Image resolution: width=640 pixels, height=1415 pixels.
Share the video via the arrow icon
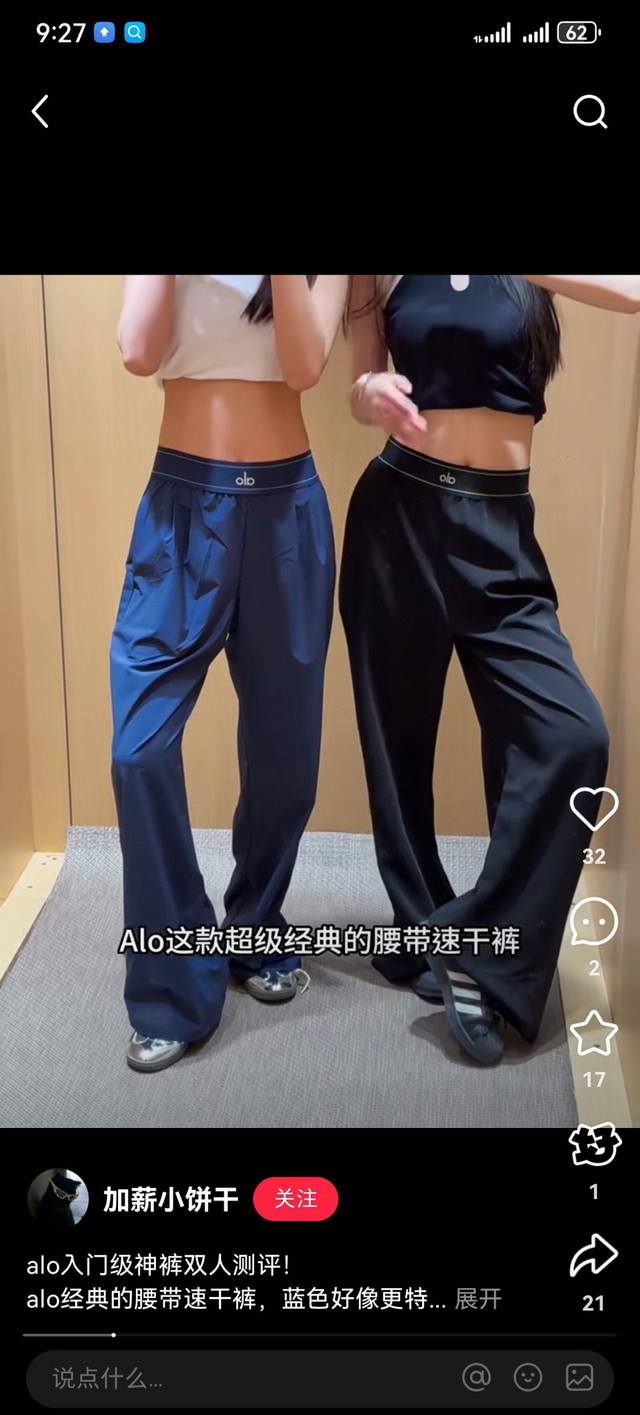tap(594, 1258)
